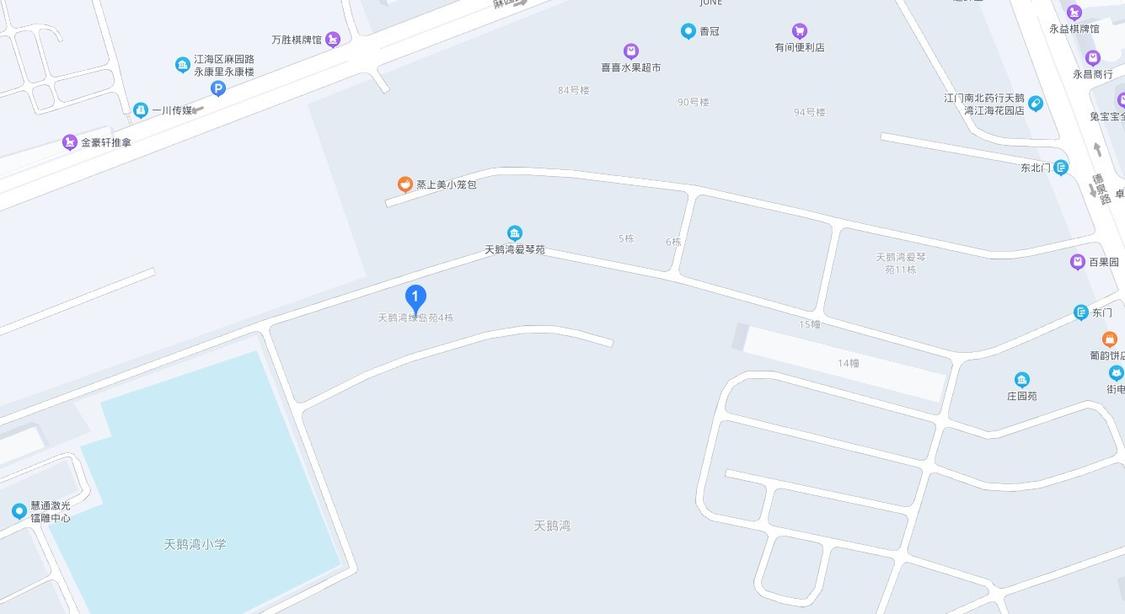Select the 香冠 location marker
Image resolution: width=1125 pixels, height=614 pixels.
coord(688,31)
